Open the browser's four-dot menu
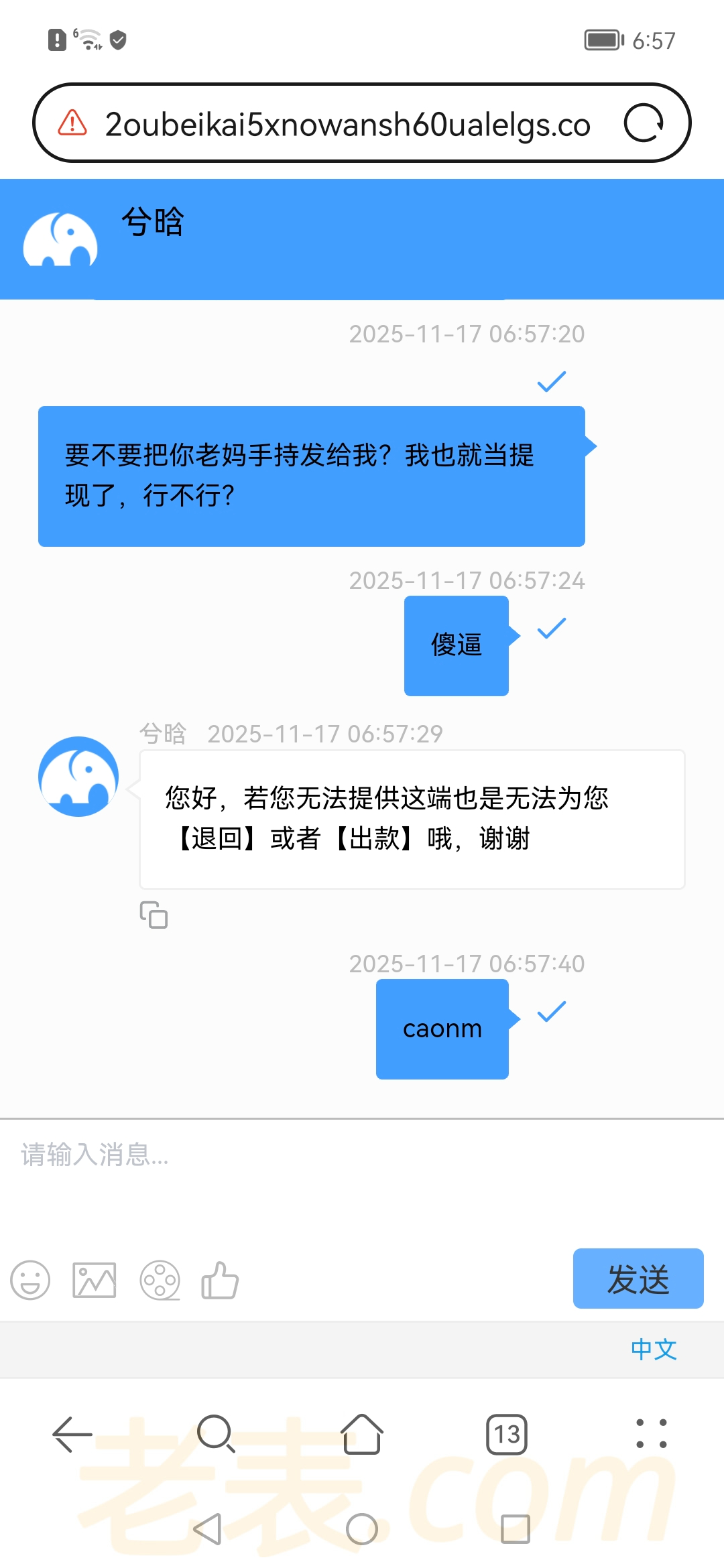Screen dimensions: 724x1568 [651, 1434]
